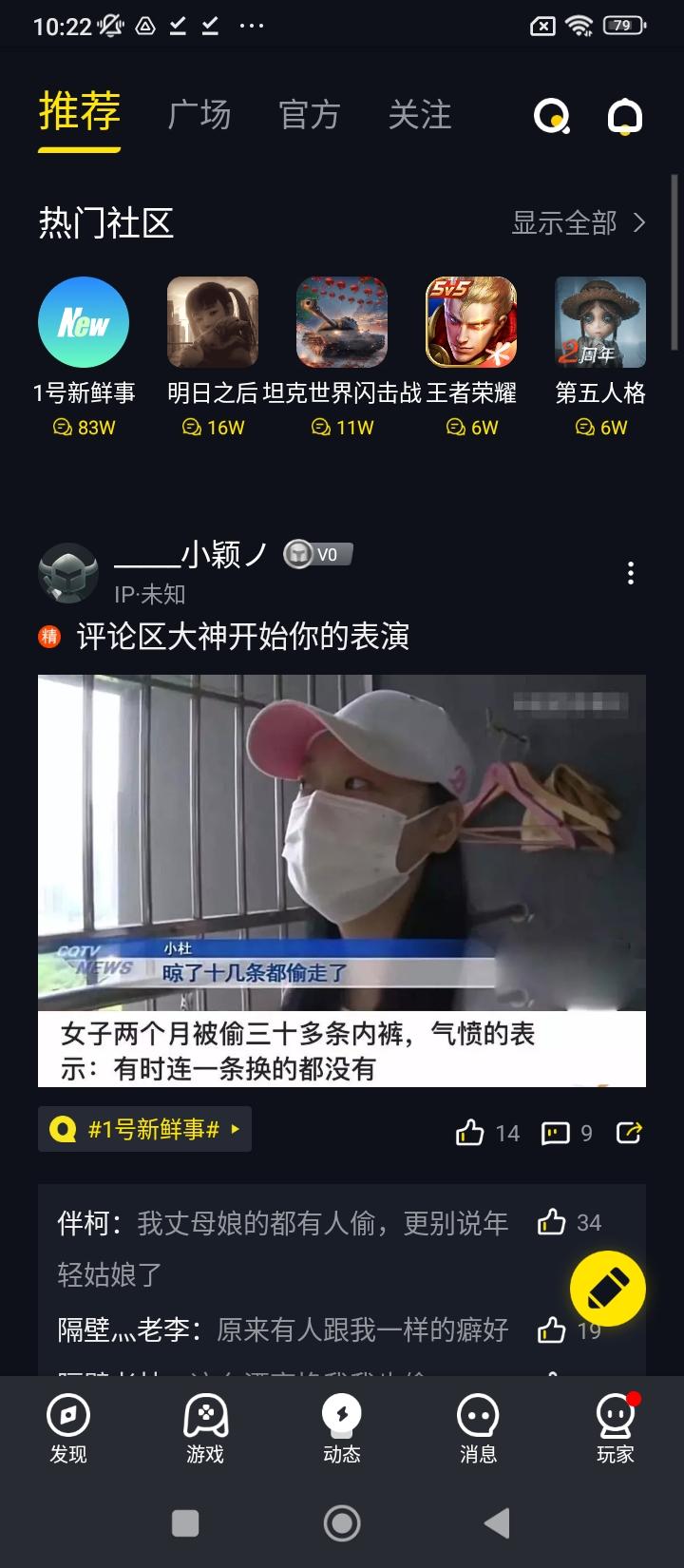Viewport: 684px width, 1568px height.
Task: Open the 游戏 games icon in bottom bar
Action: 204,1416
